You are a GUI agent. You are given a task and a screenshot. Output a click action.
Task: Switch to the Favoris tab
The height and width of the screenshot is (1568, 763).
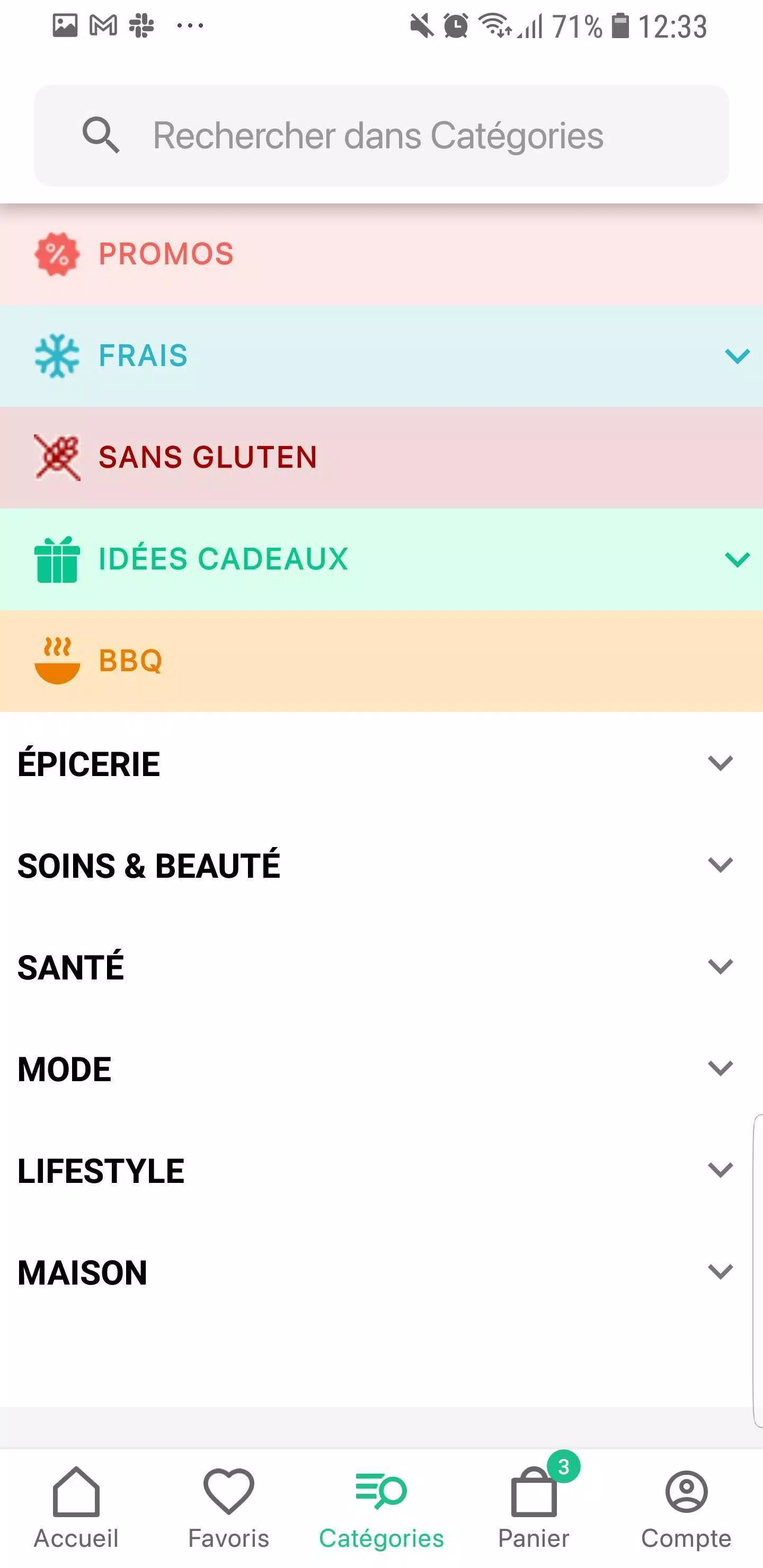tap(229, 1508)
